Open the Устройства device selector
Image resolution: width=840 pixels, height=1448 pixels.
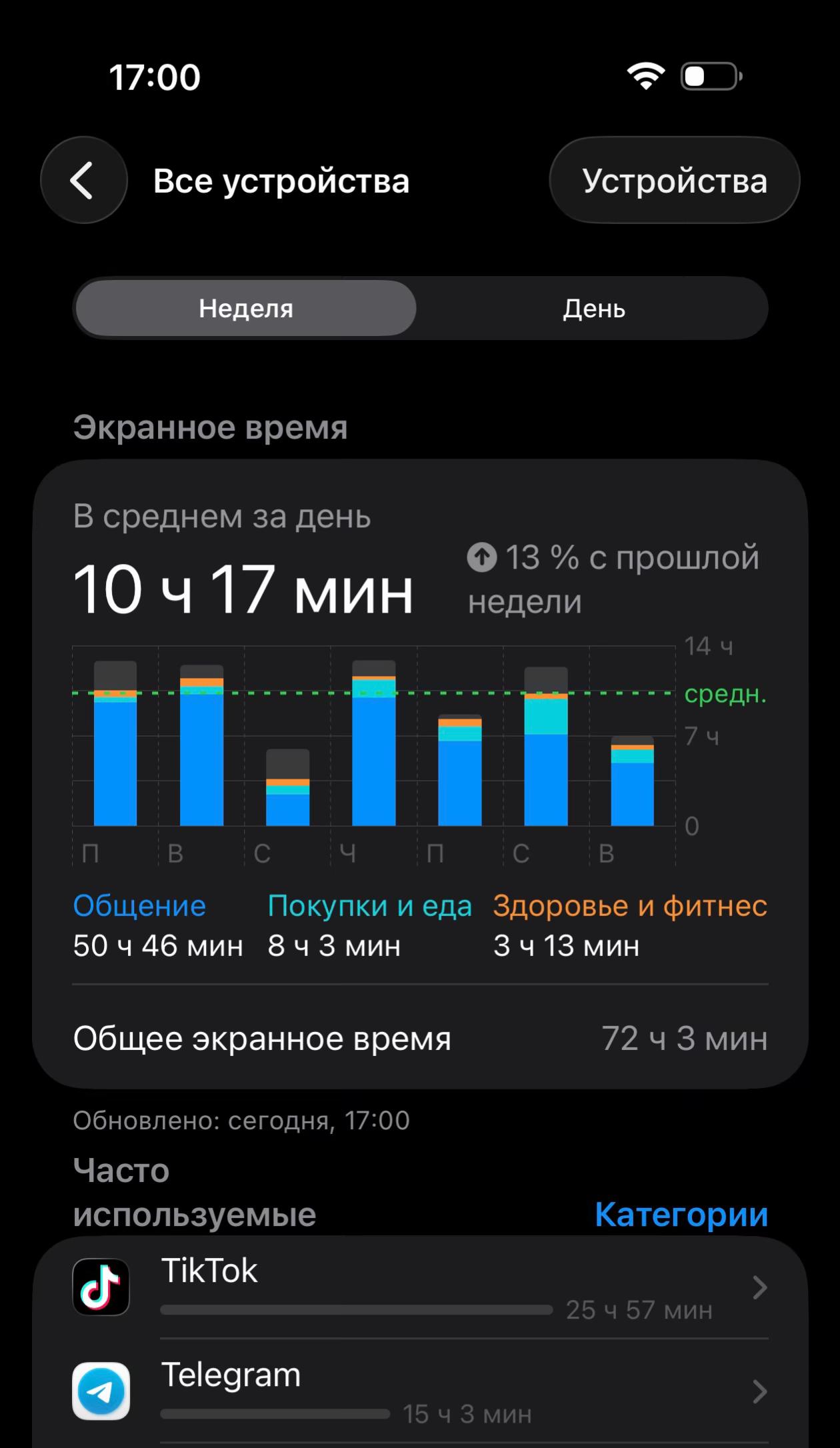674,180
